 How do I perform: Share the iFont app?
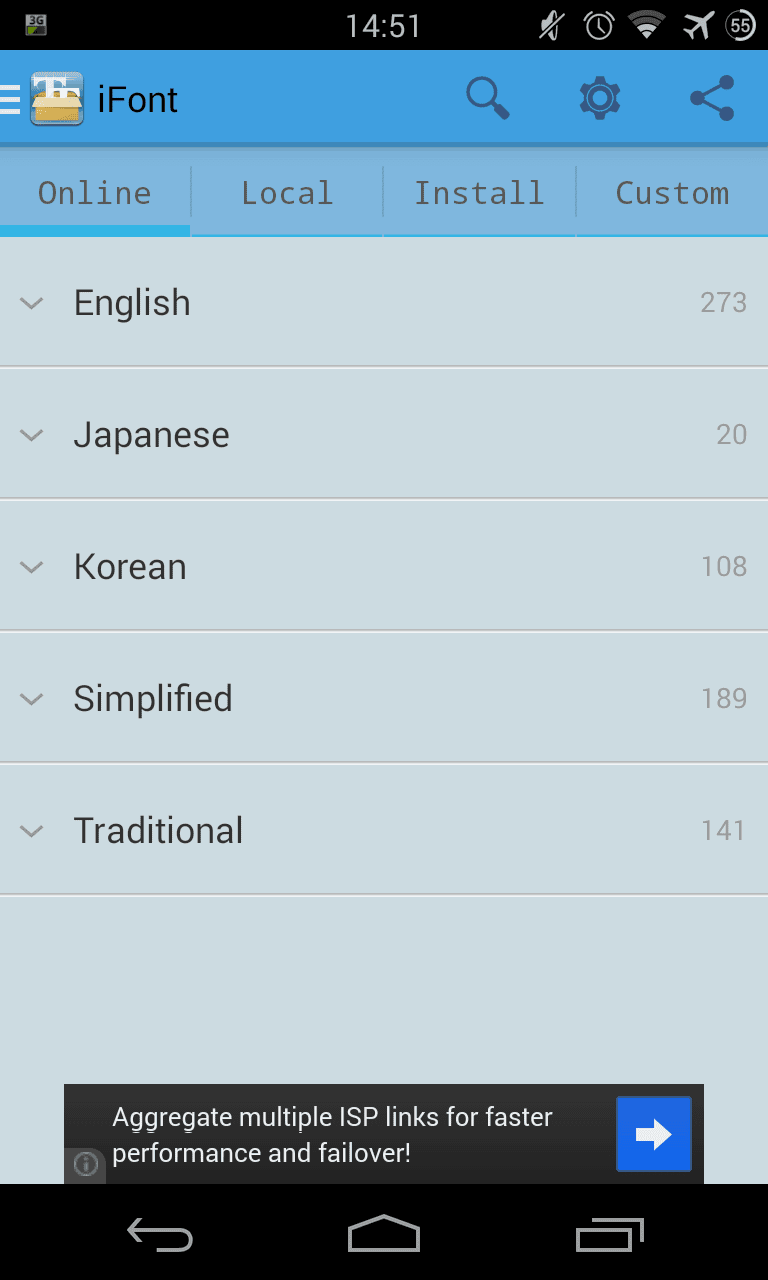click(712, 98)
